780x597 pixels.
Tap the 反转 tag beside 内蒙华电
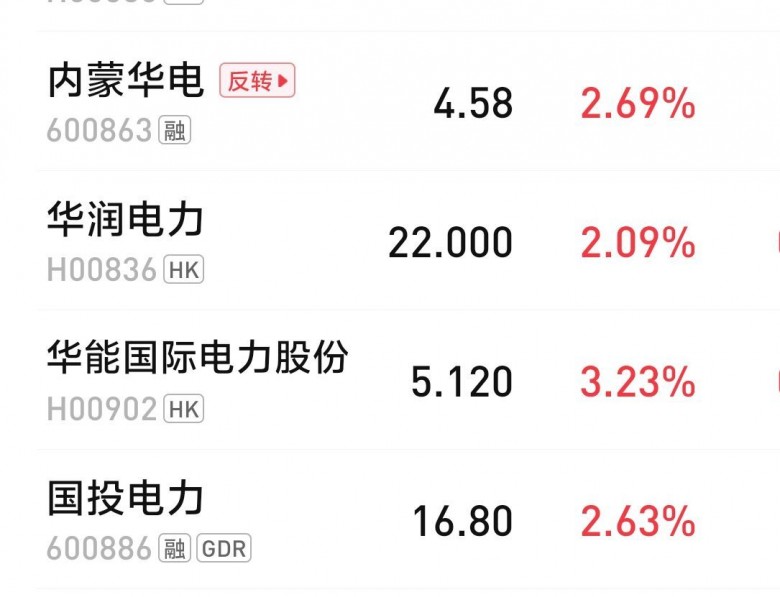258,81
